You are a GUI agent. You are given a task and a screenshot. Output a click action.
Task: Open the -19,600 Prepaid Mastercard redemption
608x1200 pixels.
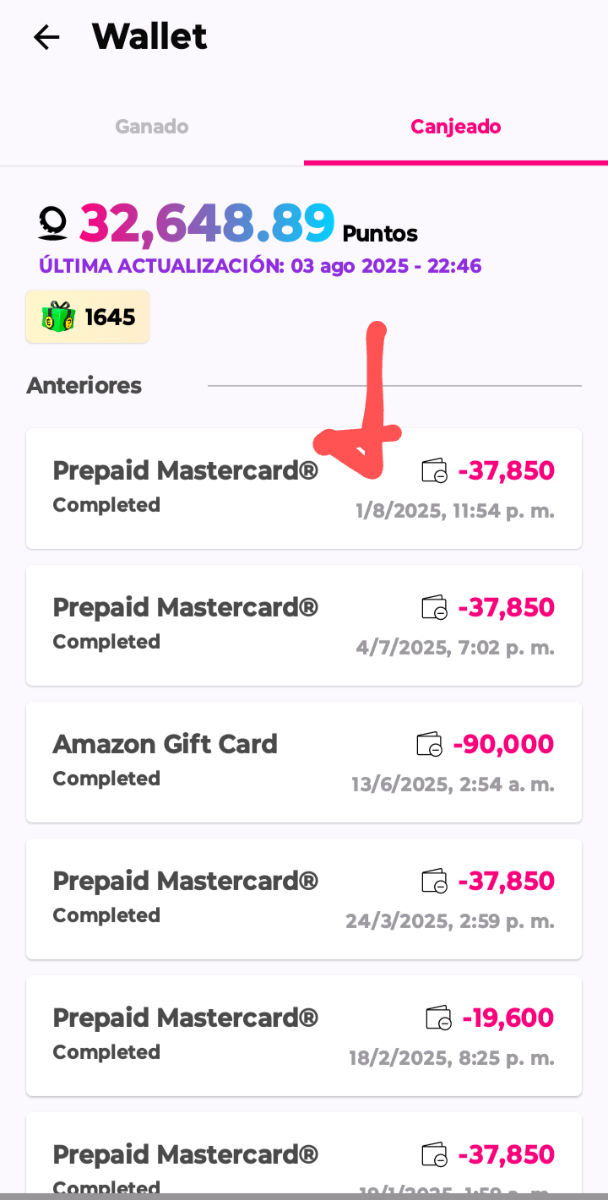(304, 1036)
